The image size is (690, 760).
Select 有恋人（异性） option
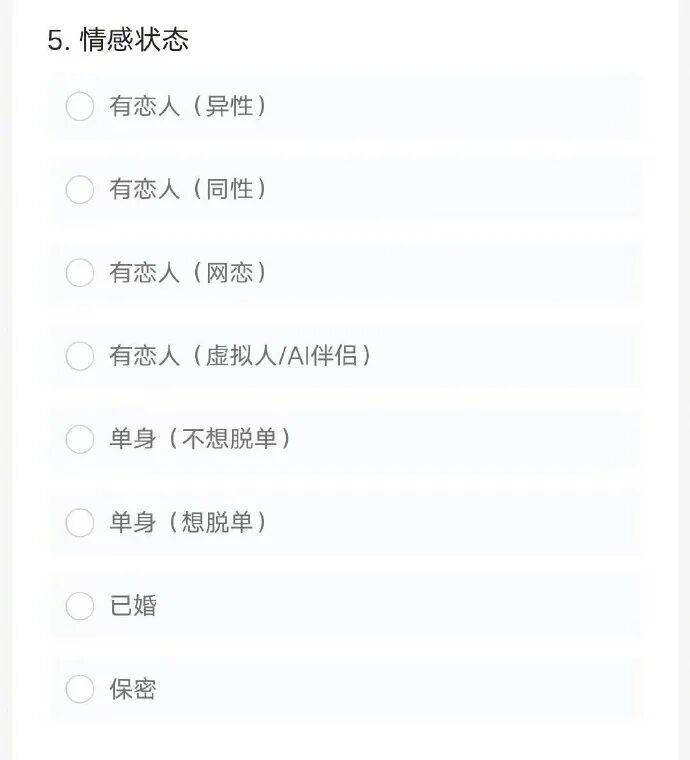pos(80,106)
